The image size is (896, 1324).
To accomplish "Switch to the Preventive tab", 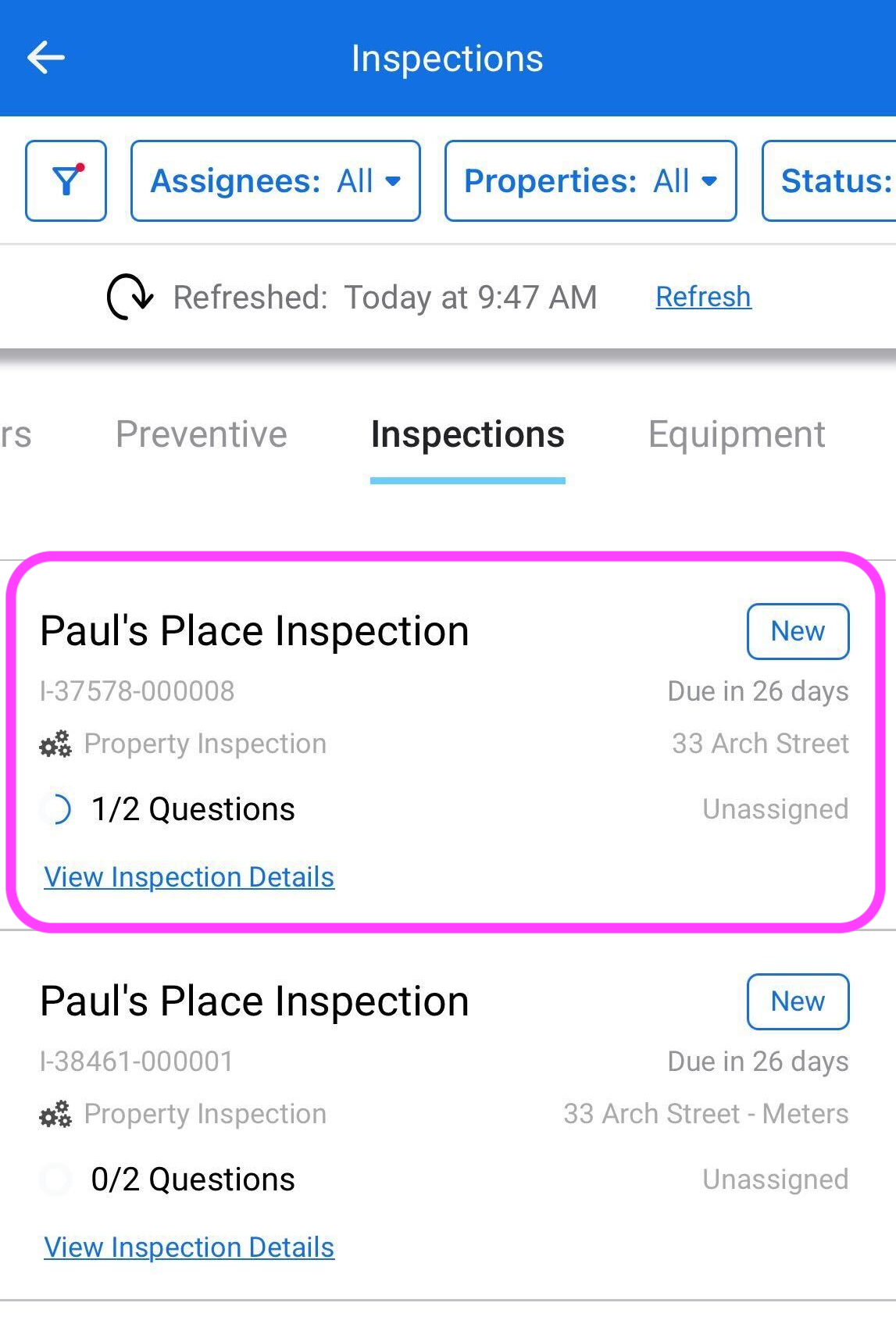I will click(x=202, y=434).
